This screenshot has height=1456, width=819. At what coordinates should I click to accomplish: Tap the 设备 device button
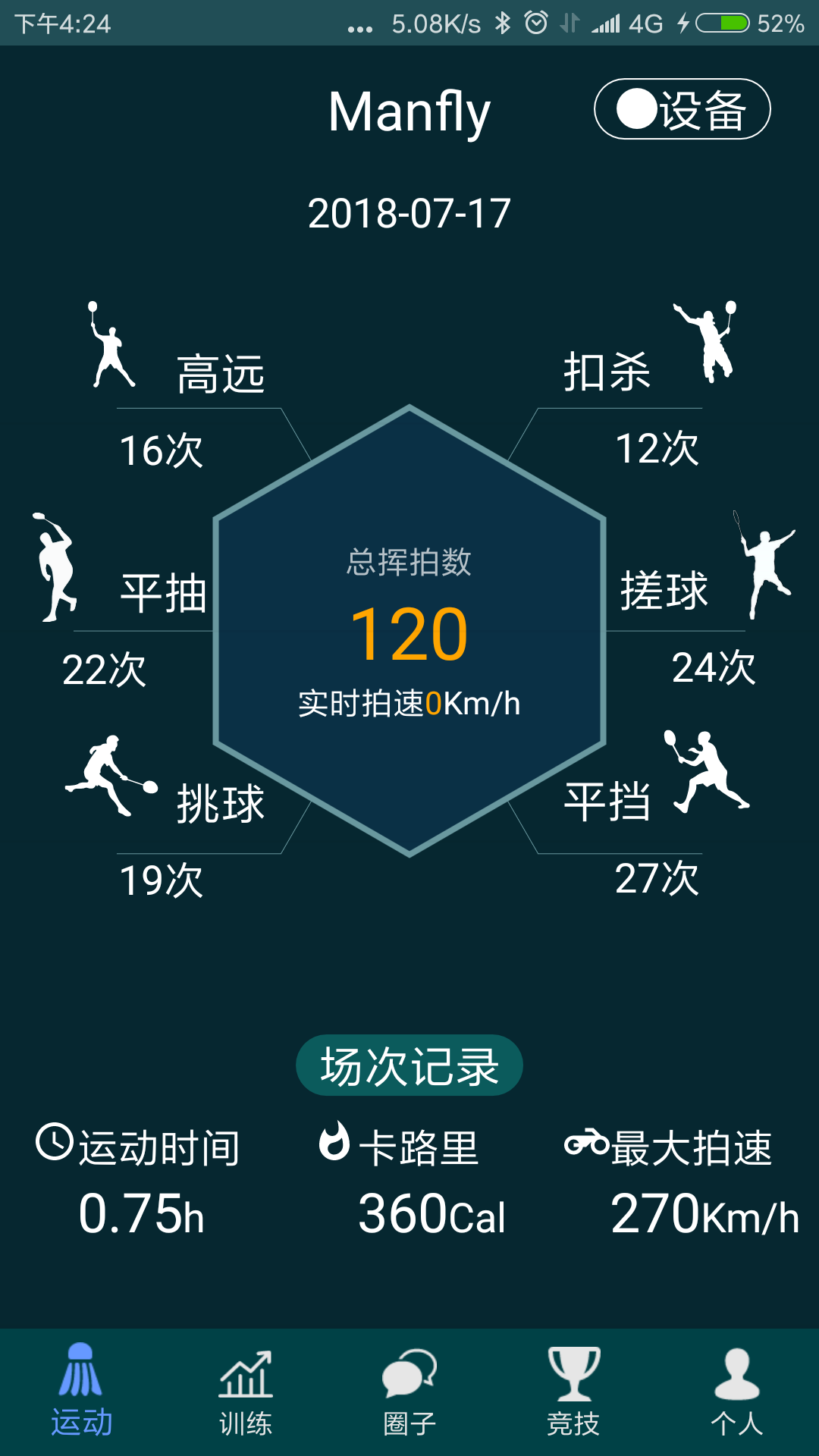tap(682, 109)
